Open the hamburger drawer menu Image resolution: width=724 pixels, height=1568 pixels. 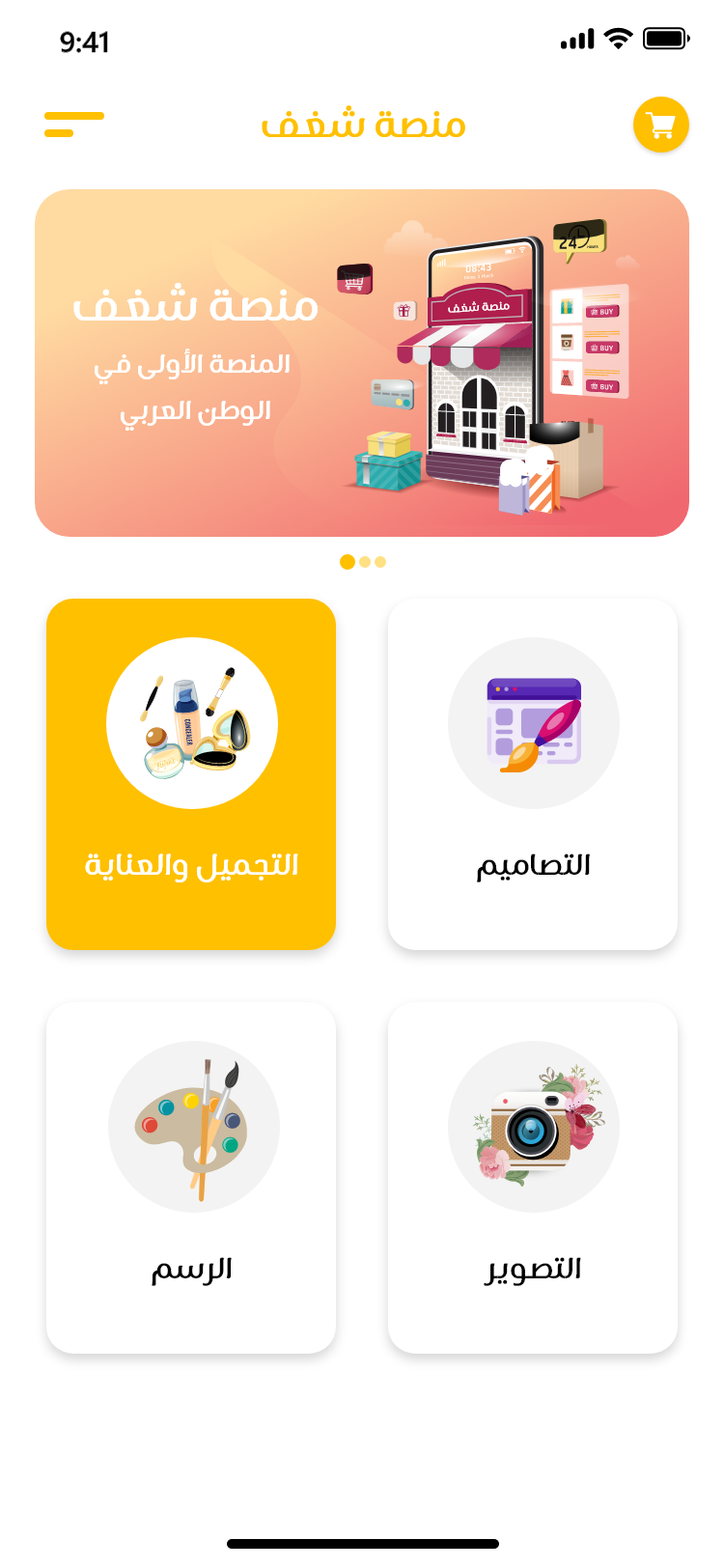pos(73,125)
